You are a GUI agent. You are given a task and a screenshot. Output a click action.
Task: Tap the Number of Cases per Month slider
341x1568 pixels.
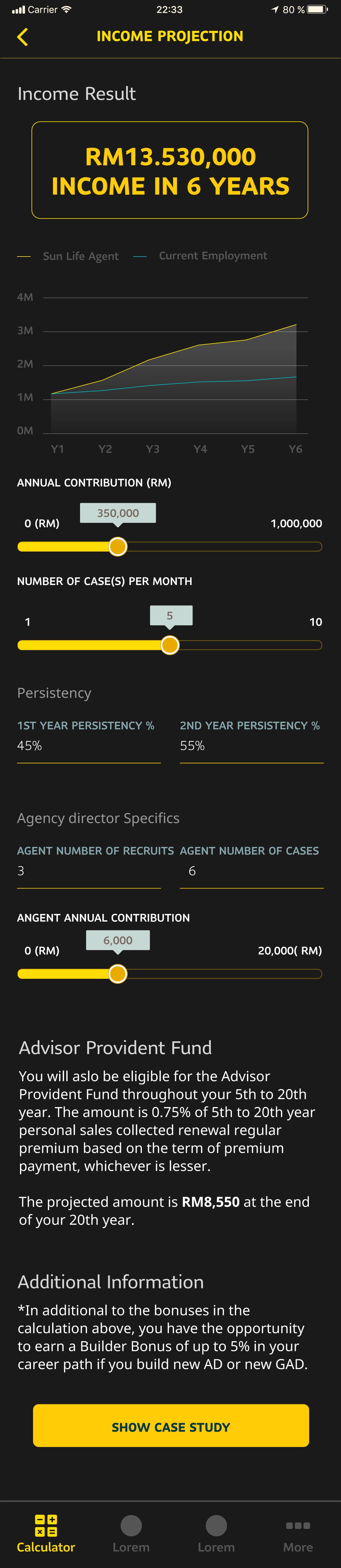[x=170, y=645]
